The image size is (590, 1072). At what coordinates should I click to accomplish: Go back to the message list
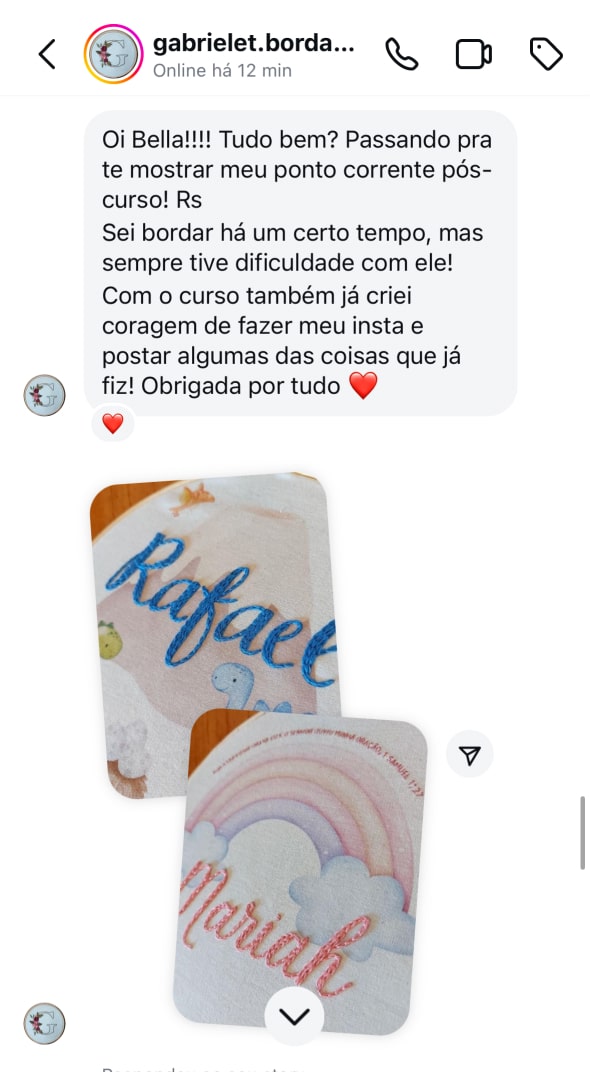click(x=46, y=54)
